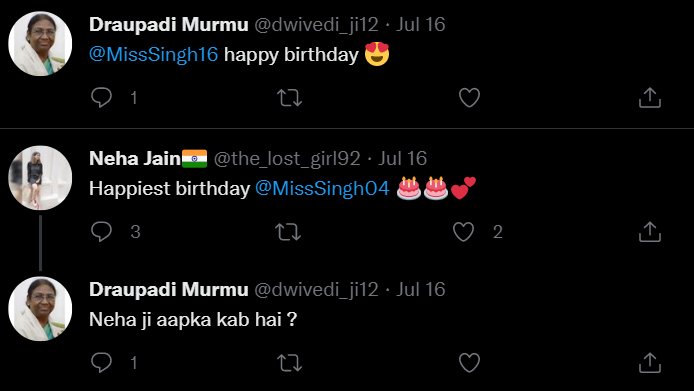Image resolution: width=694 pixels, height=391 pixels.
Task: Like the "Neha ji aapka kab hai" tweet
Action: [469, 363]
